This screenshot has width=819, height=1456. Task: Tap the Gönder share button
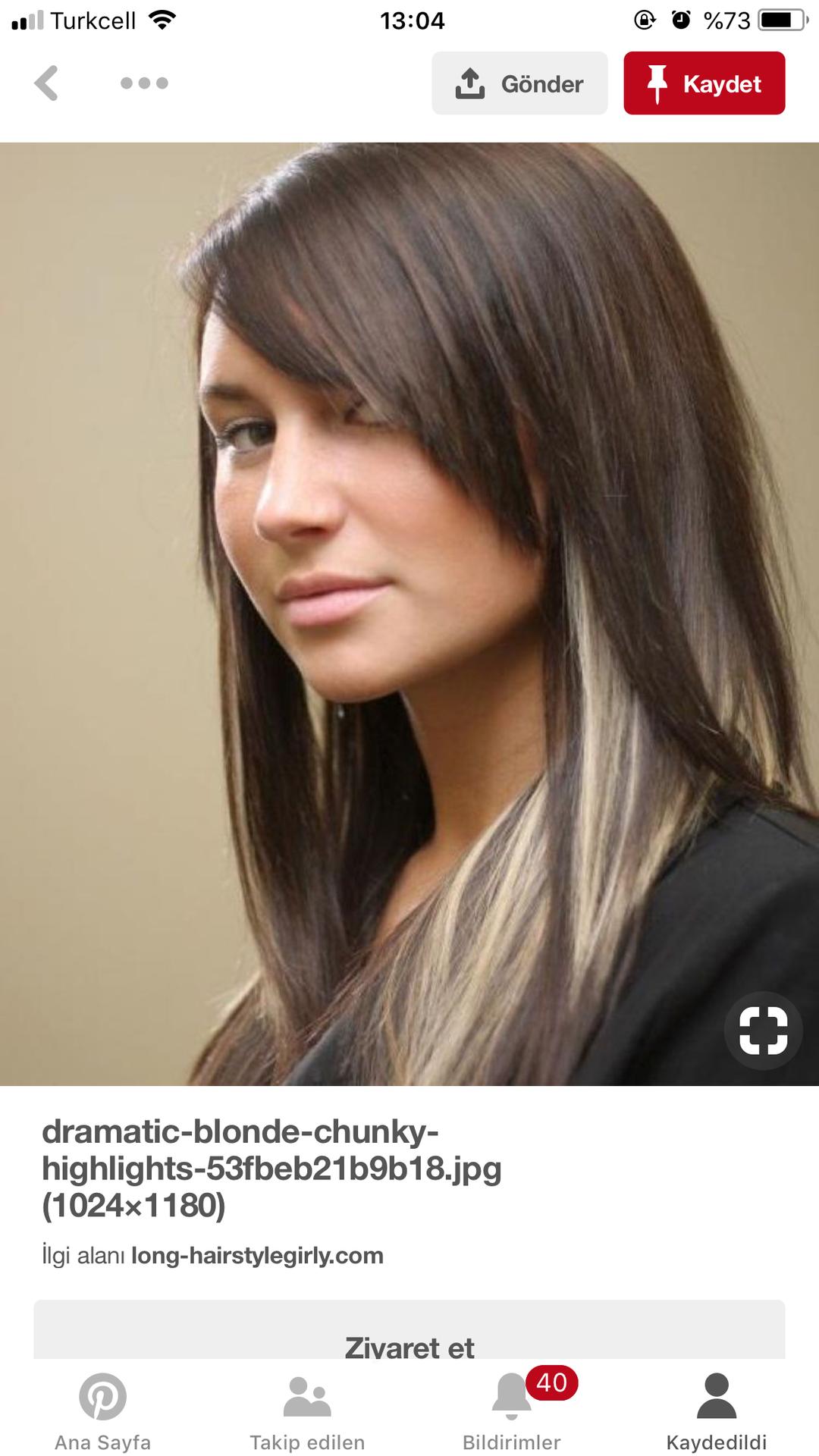pos(519,83)
